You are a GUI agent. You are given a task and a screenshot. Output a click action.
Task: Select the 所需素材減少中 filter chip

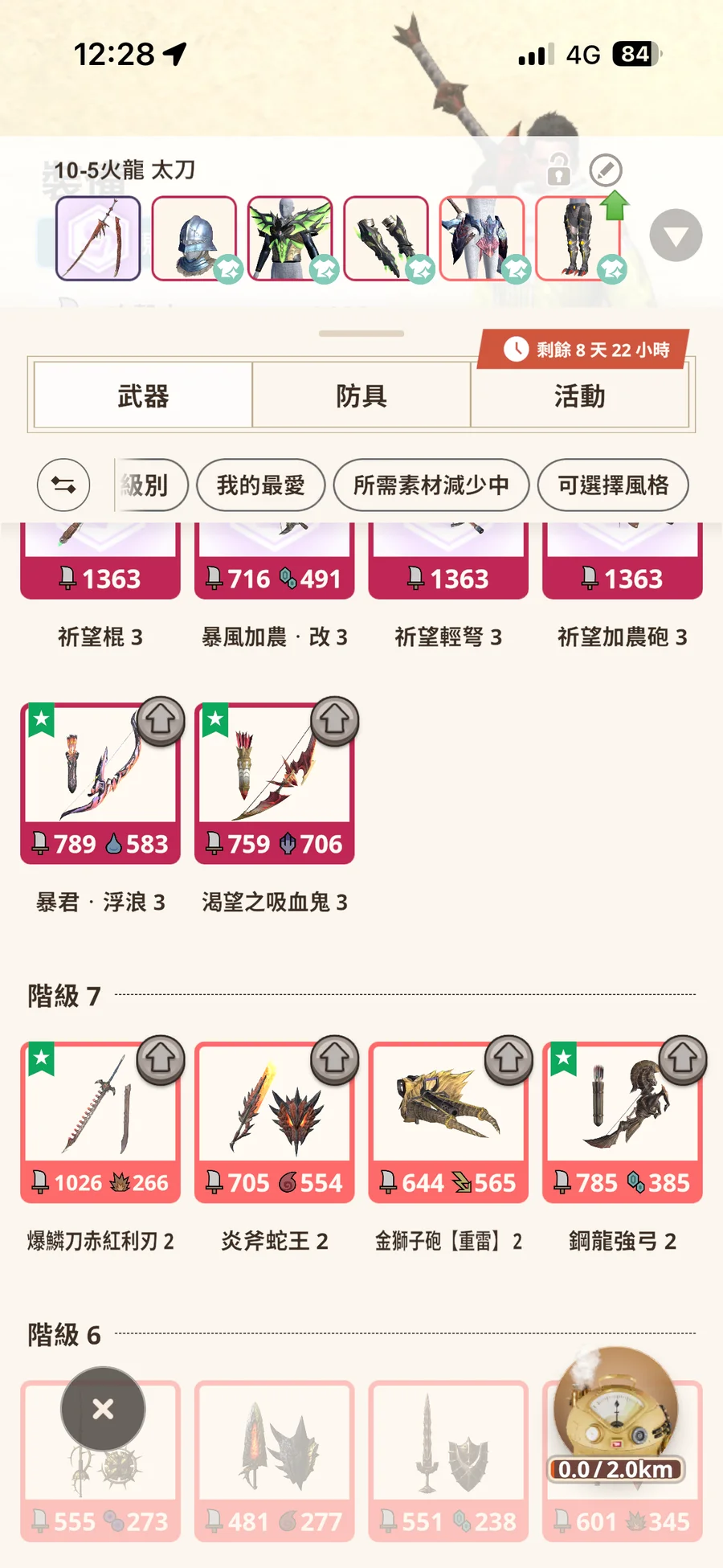point(431,485)
